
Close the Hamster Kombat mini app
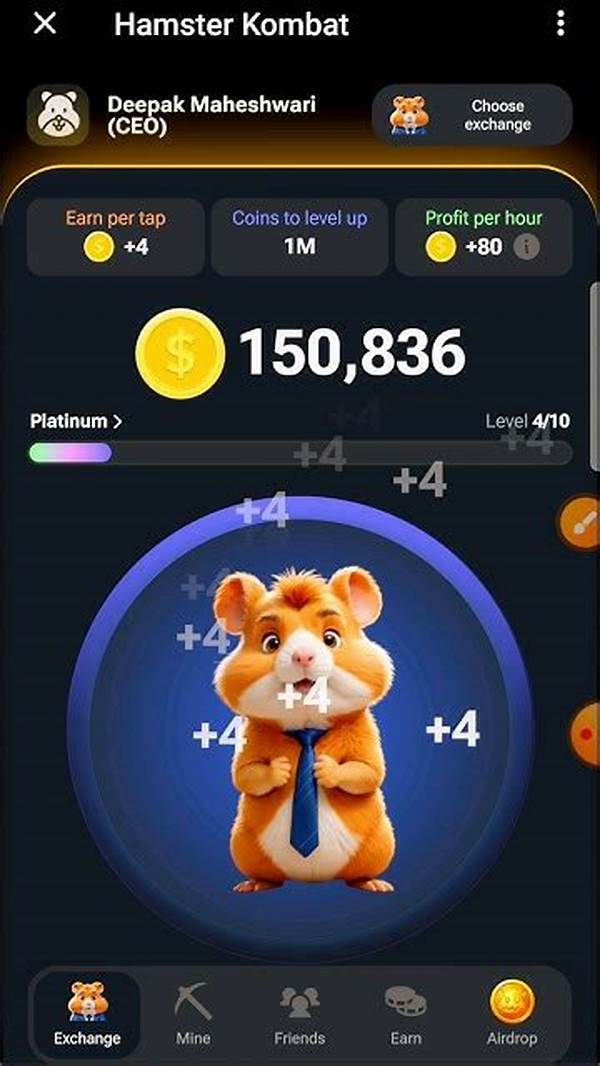click(x=45, y=24)
